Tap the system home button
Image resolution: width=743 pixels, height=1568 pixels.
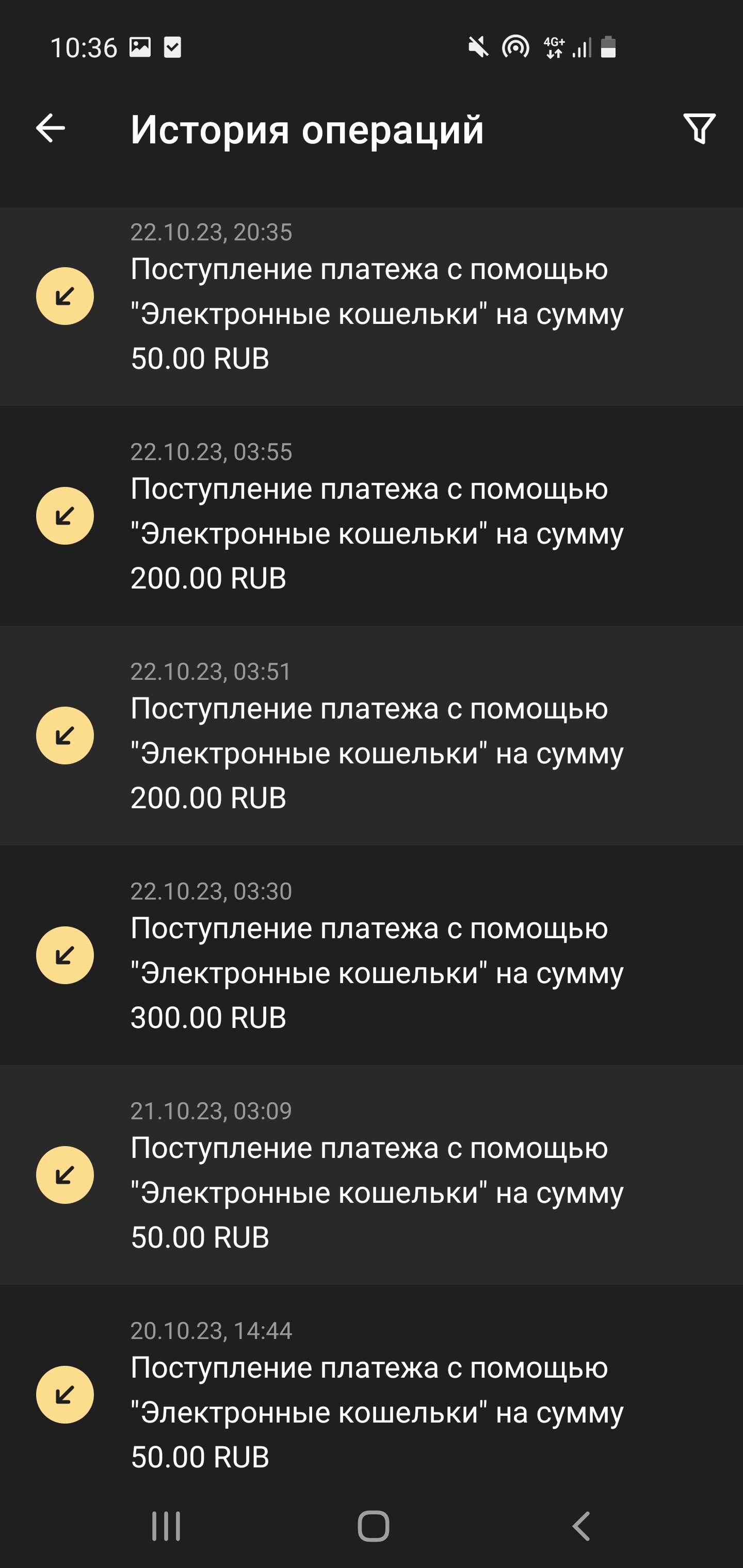pos(373,1526)
